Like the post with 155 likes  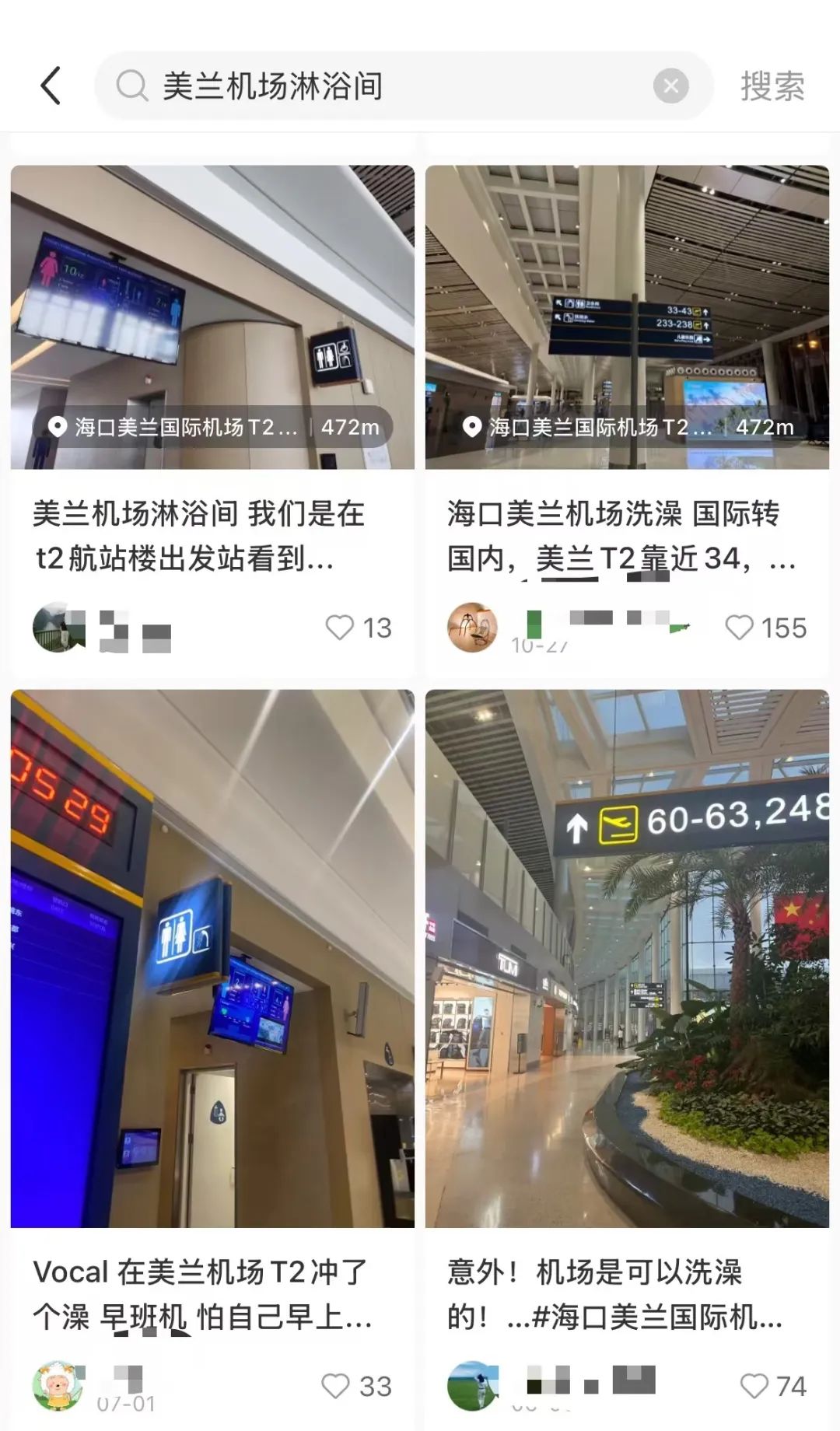click(740, 628)
